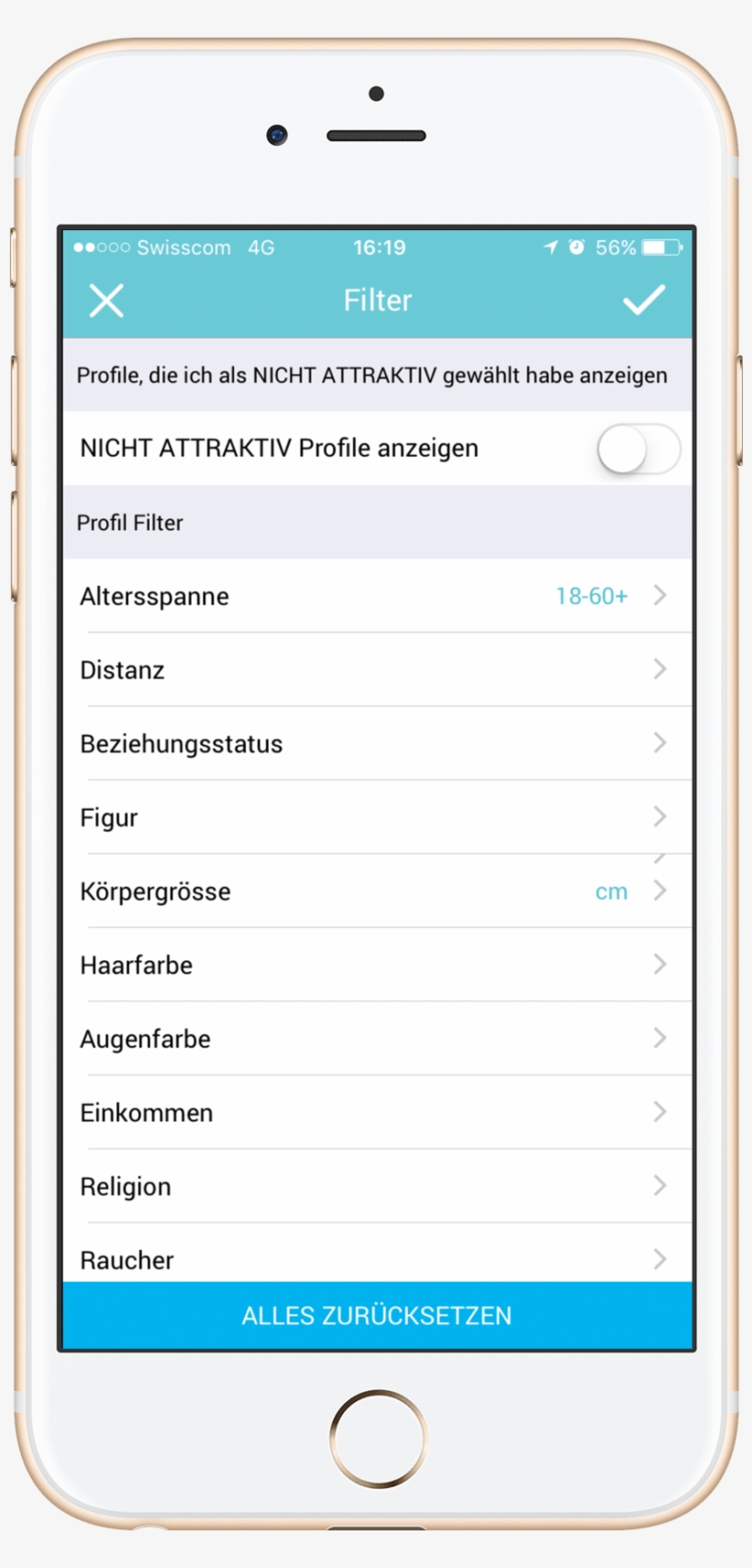Close the Filter screen with X
752x1568 pixels.
pyautogui.click(x=106, y=300)
